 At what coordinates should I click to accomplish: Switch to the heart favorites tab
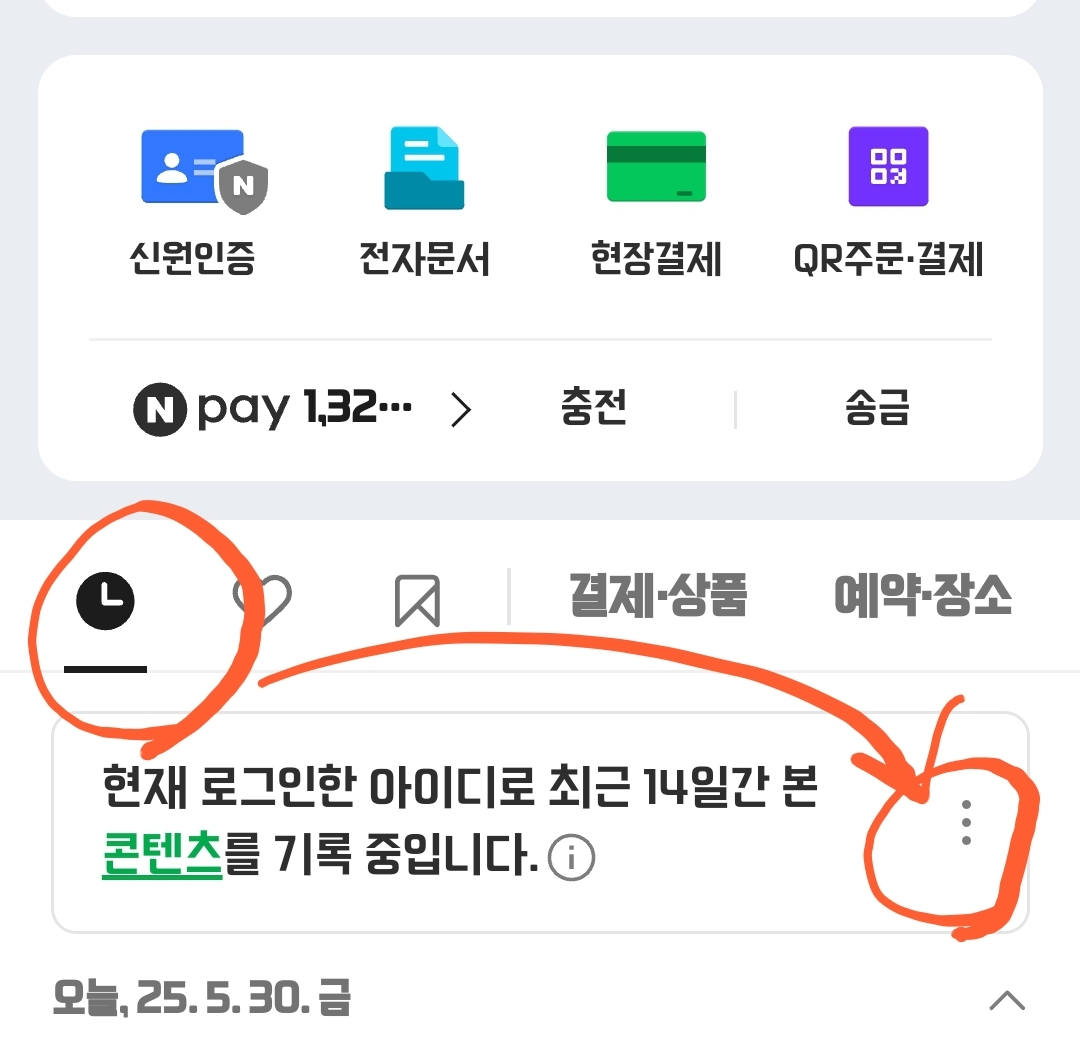pyautogui.click(x=262, y=598)
